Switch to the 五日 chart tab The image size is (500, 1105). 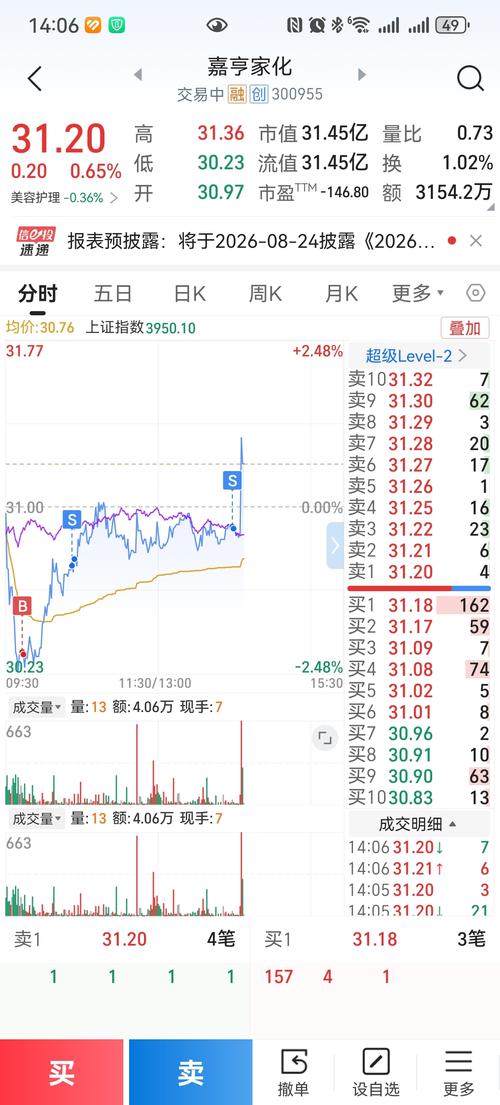pos(113,293)
